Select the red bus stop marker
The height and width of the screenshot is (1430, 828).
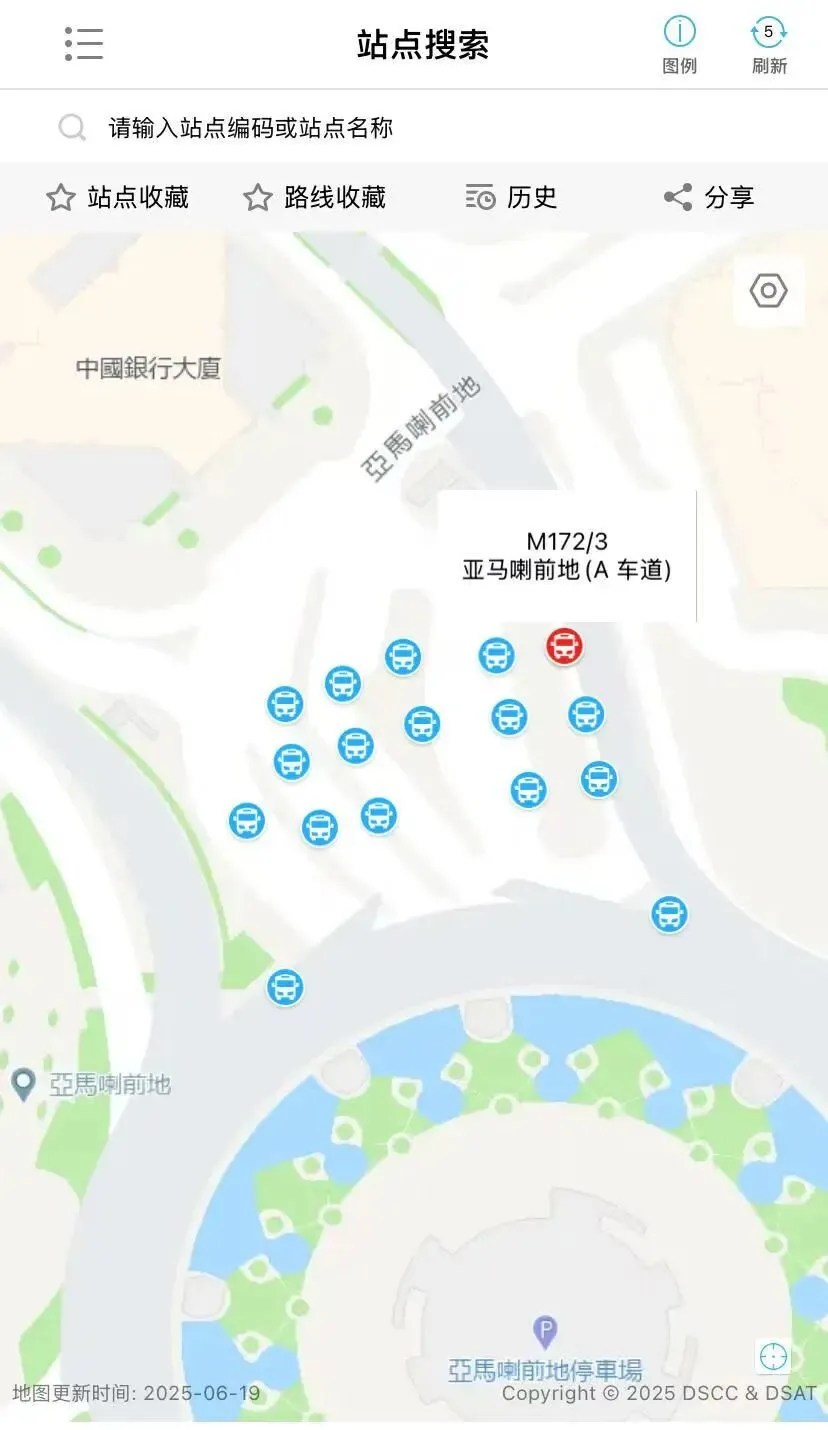pyautogui.click(x=564, y=646)
